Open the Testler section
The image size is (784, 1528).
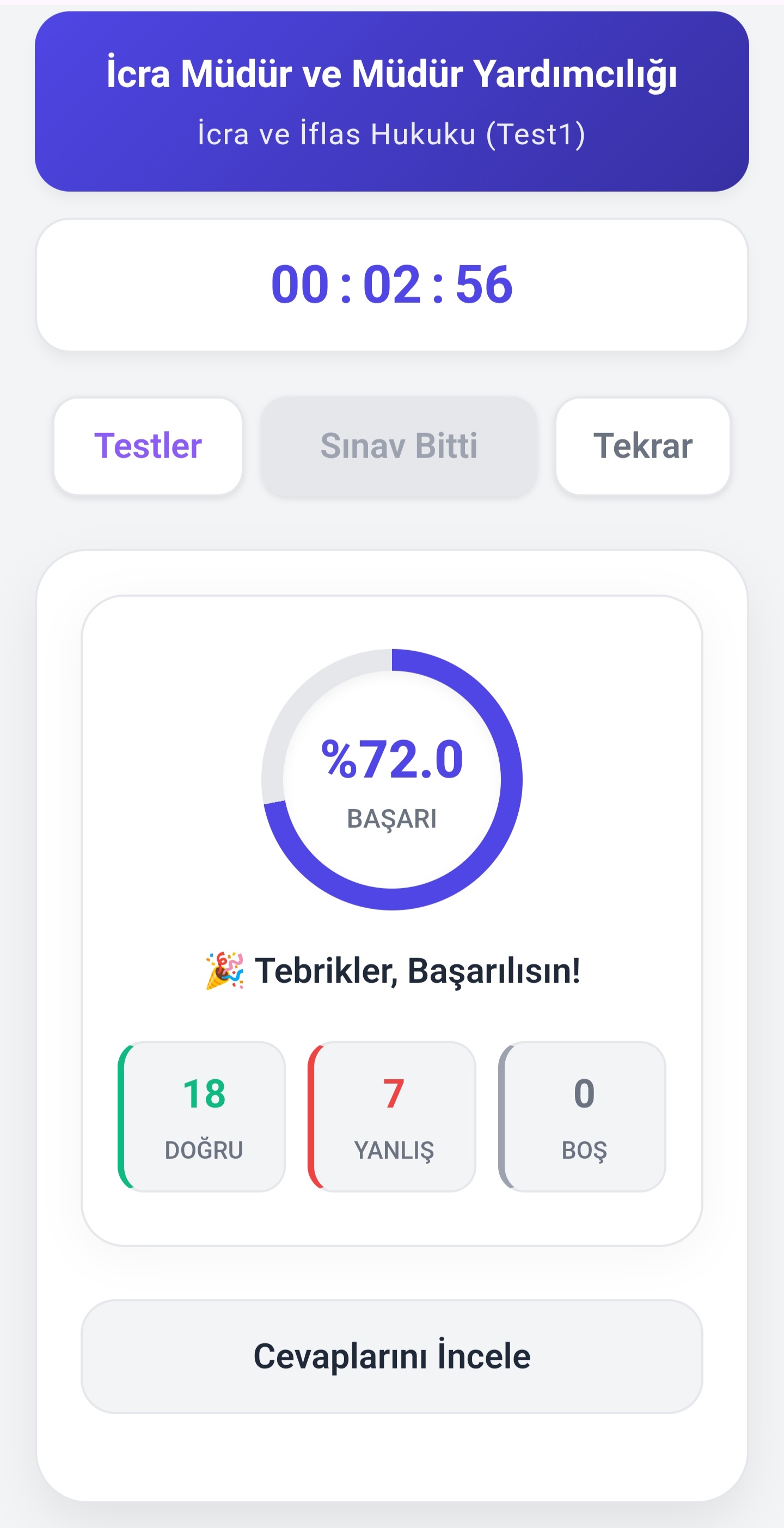click(148, 447)
